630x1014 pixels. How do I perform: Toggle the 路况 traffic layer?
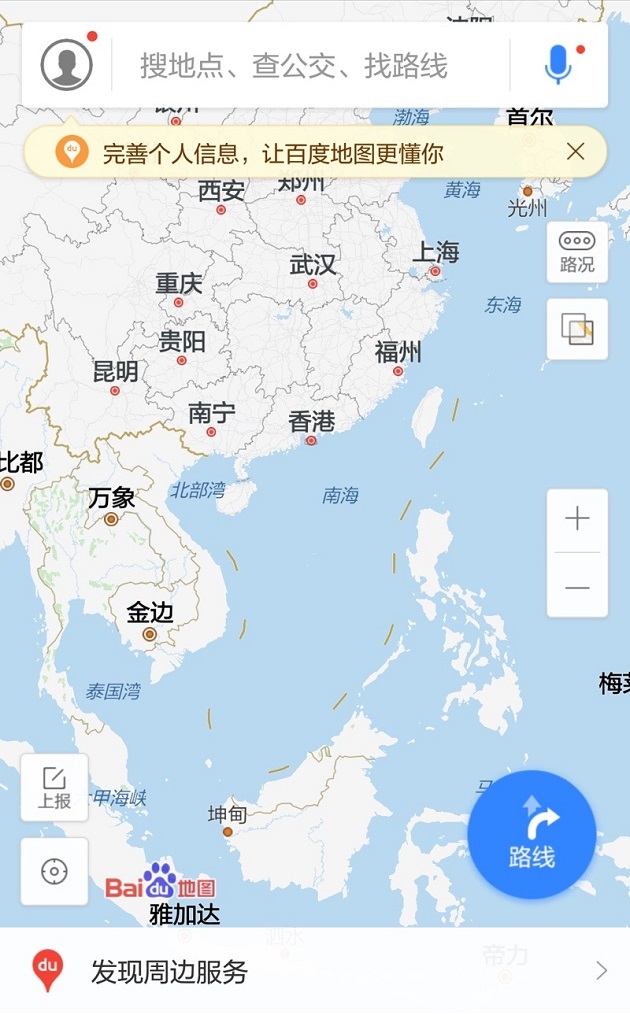coord(577,252)
